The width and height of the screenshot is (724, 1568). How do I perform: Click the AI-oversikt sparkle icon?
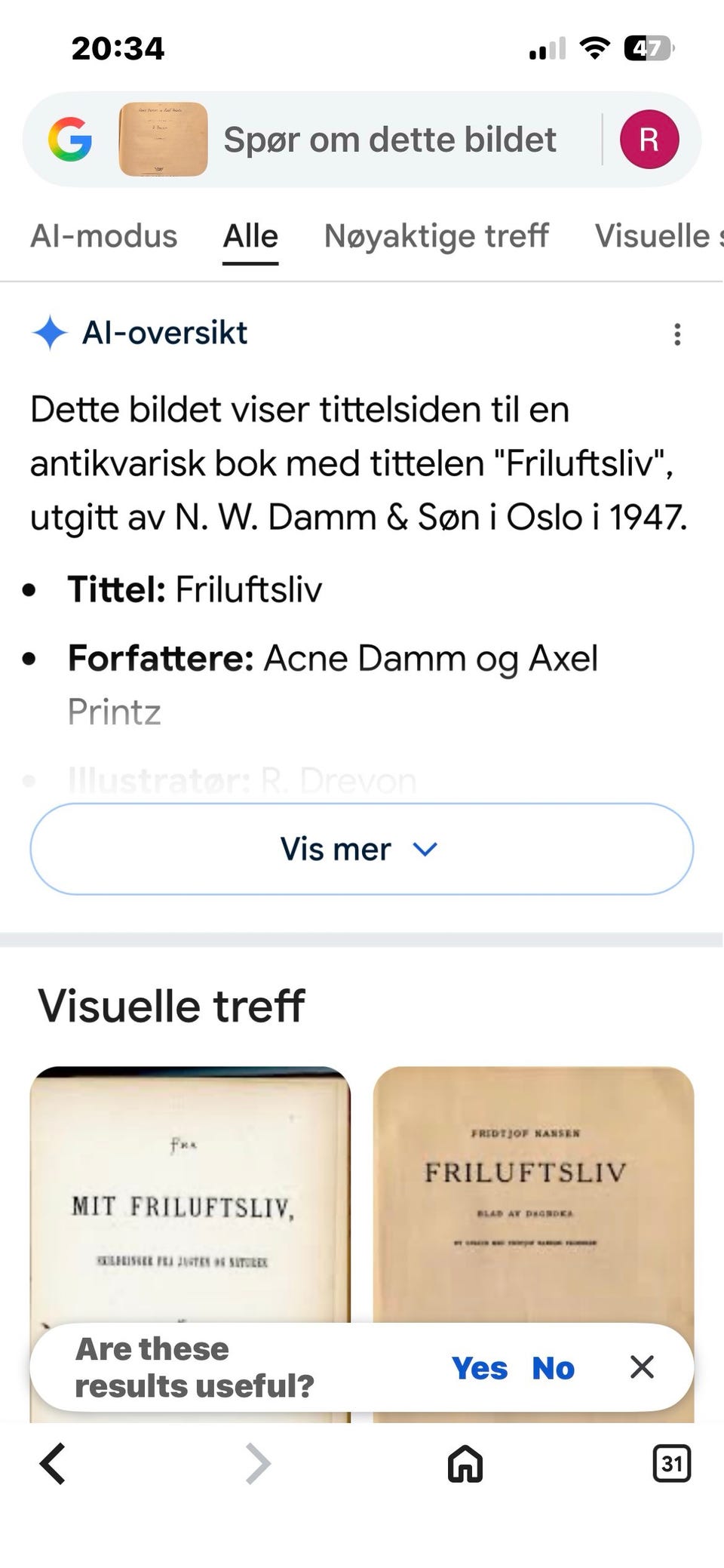(48, 334)
